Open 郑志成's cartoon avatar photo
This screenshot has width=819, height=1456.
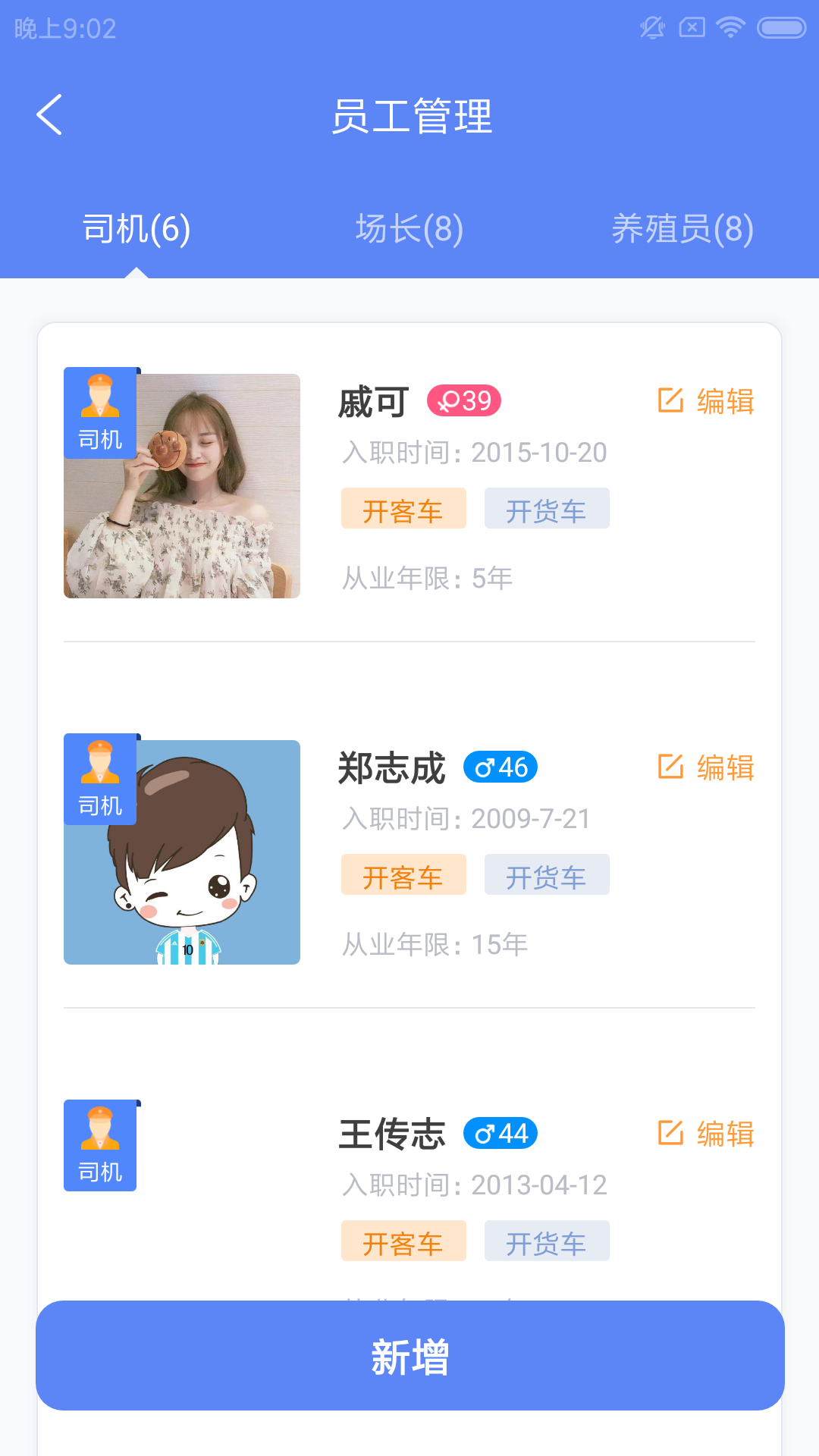pyautogui.click(x=182, y=849)
